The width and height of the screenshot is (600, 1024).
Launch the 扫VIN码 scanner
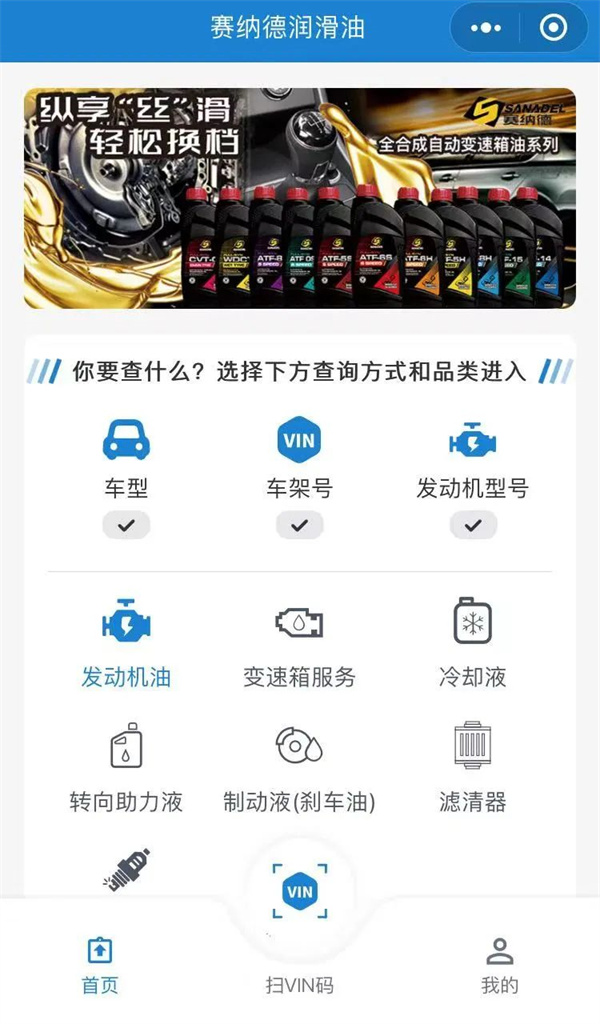(300, 927)
